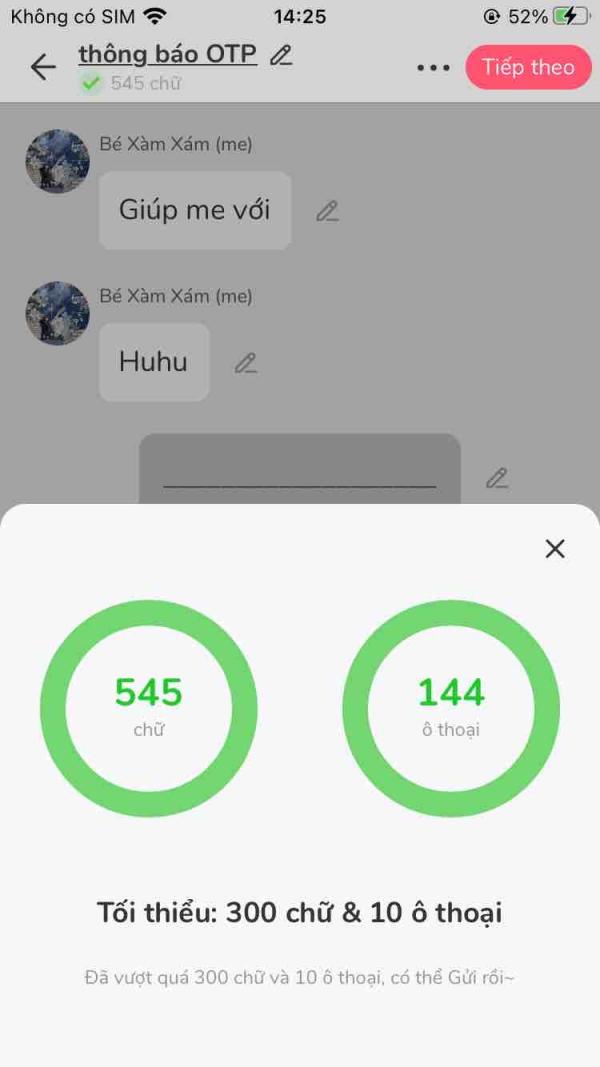
Task: Close the word count panel
Action: click(x=555, y=548)
